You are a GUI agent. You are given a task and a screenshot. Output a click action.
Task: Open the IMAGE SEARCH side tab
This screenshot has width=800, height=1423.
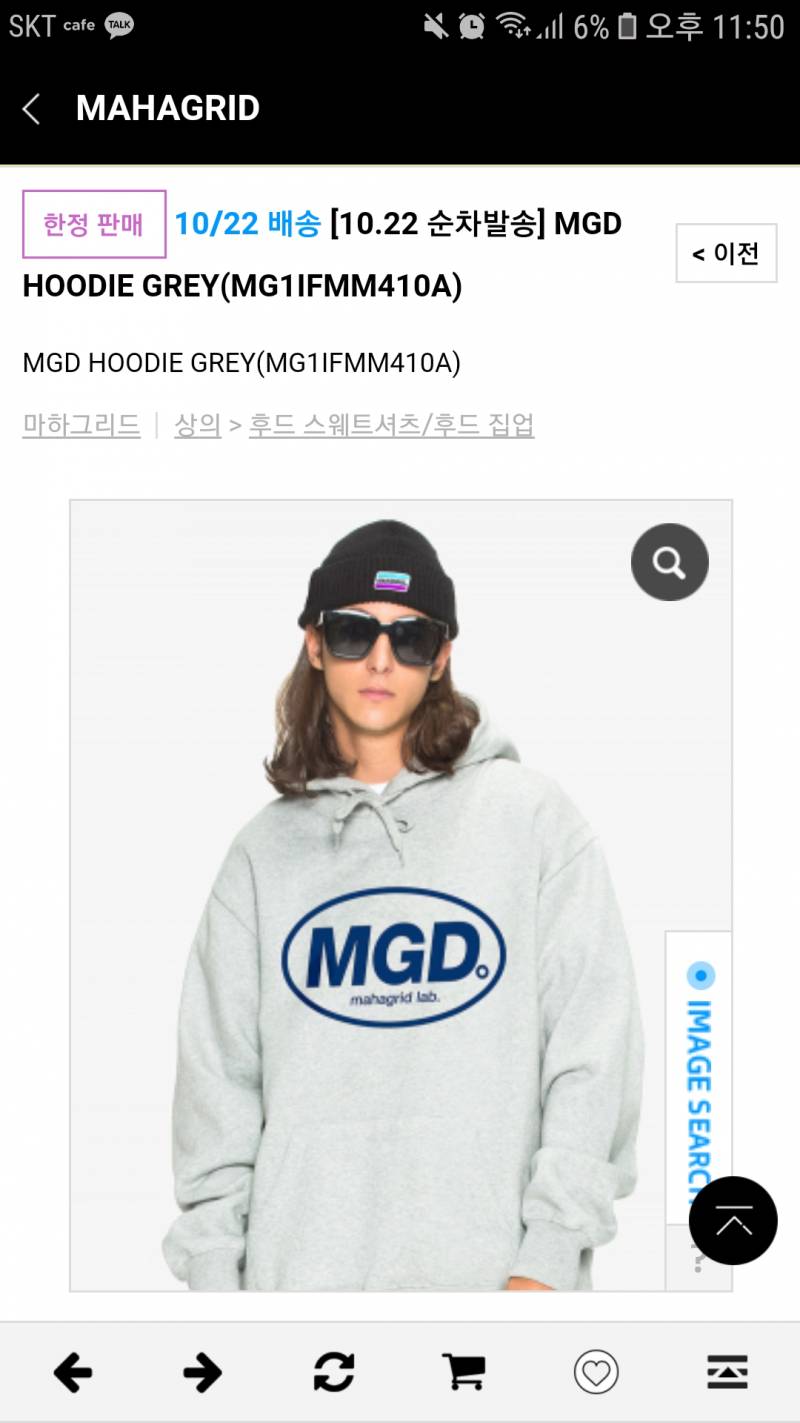tap(699, 1075)
